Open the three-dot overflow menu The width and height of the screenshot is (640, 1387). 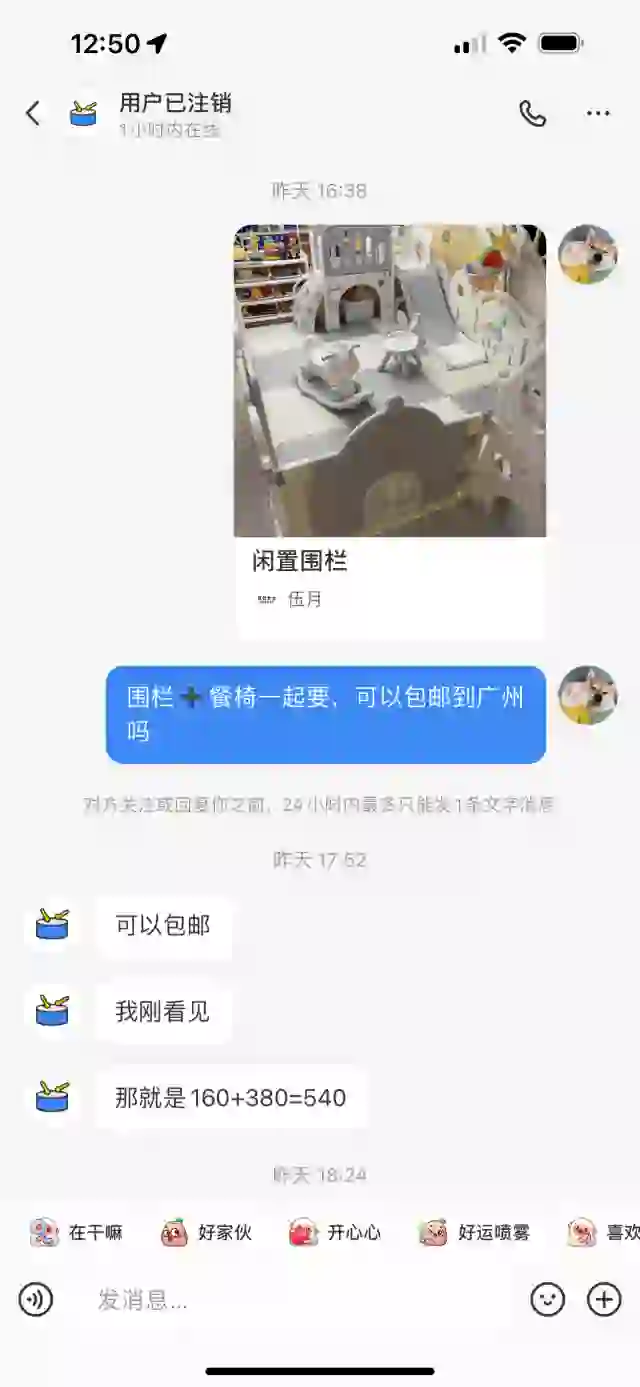[598, 113]
